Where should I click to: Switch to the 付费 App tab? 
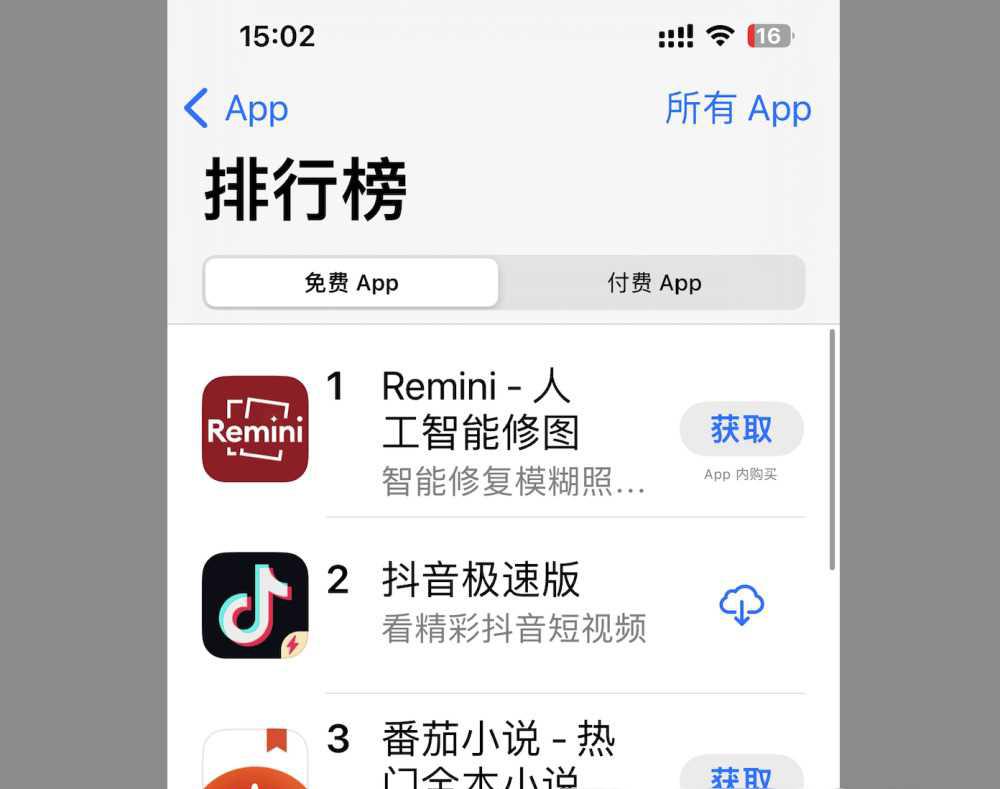[654, 283]
